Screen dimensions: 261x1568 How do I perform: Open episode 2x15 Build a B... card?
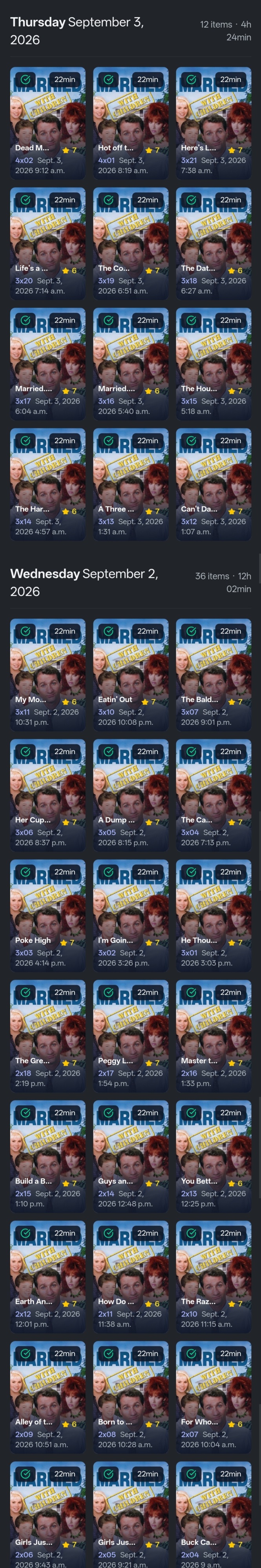pos(47,1156)
